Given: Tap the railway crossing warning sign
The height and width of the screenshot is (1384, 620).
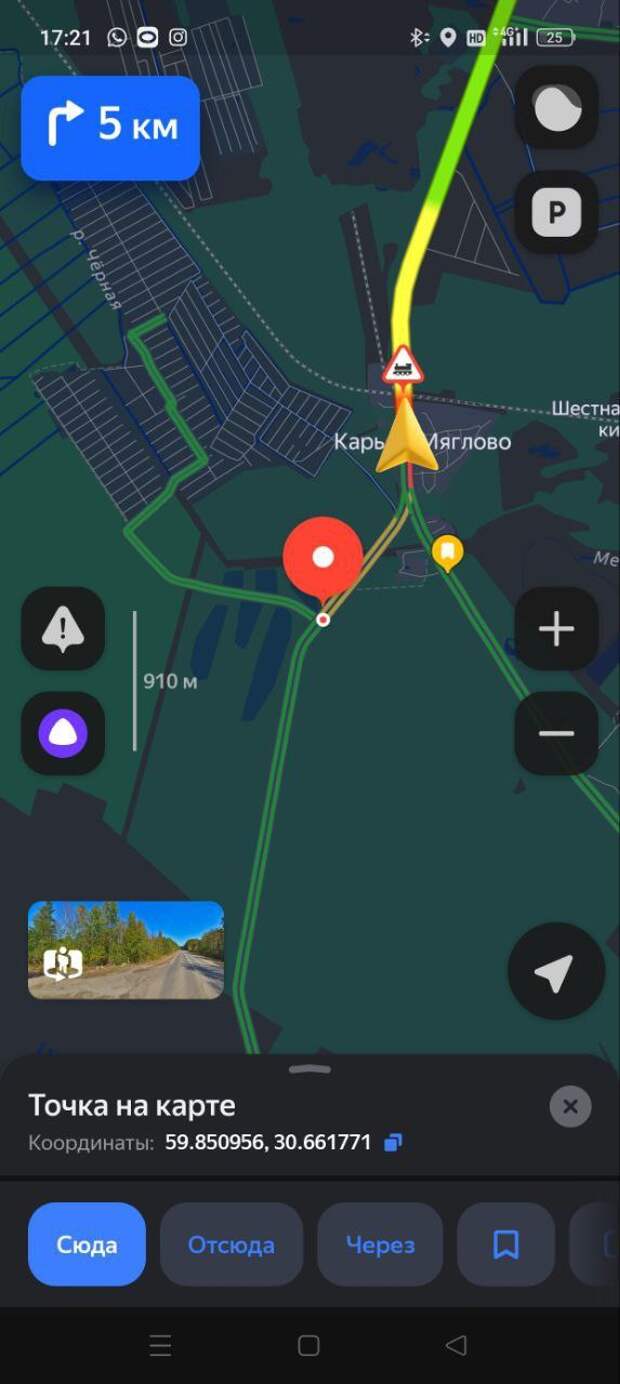Looking at the screenshot, I should pyautogui.click(x=402, y=367).
